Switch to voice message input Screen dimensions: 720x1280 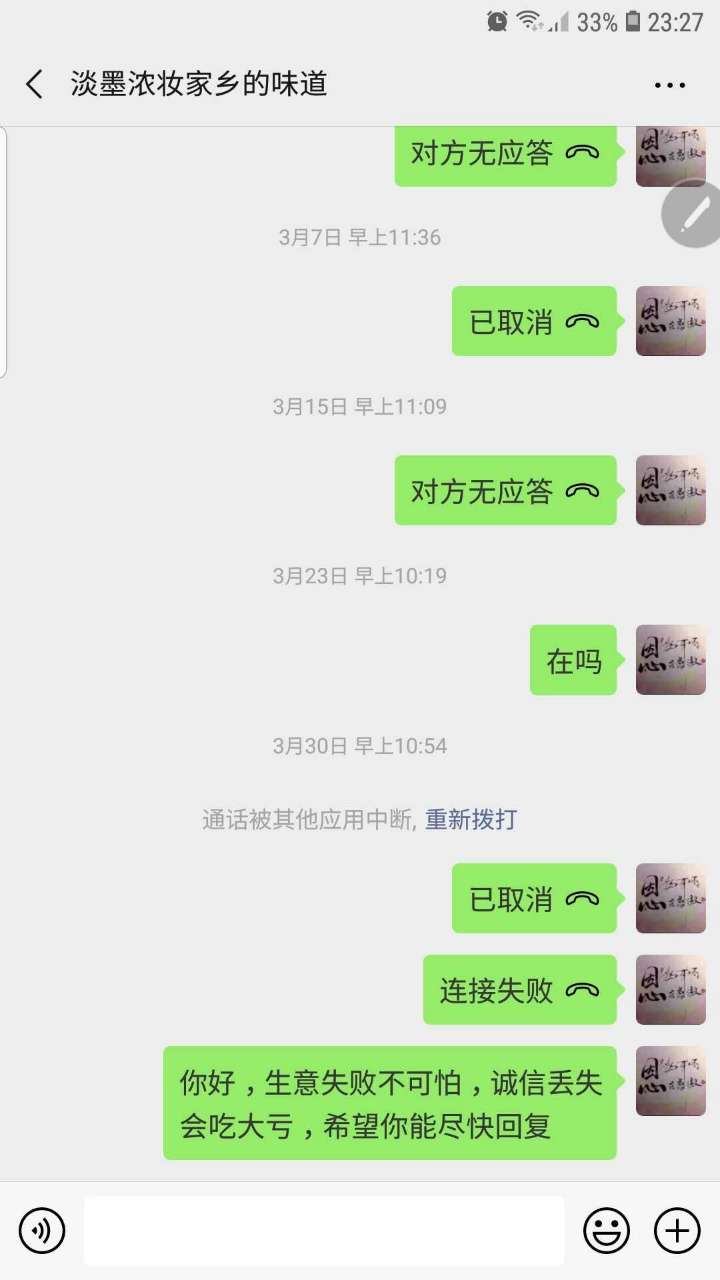click(42, 1230)
